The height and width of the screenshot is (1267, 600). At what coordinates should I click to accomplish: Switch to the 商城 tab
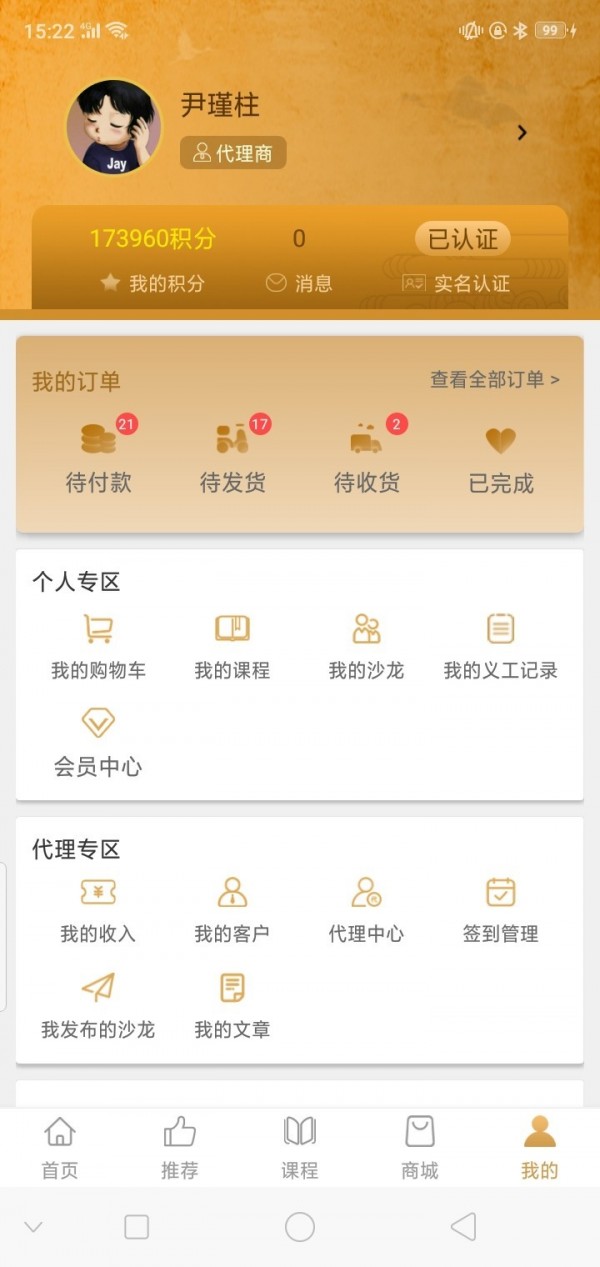420,1148
